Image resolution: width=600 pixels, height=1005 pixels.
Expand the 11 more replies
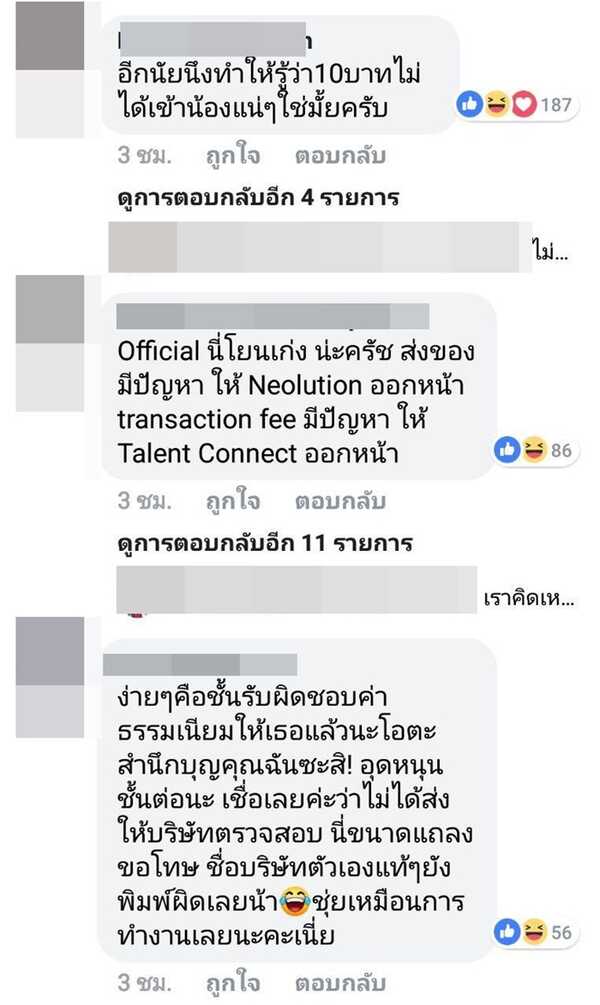click(x=264, y=544)
